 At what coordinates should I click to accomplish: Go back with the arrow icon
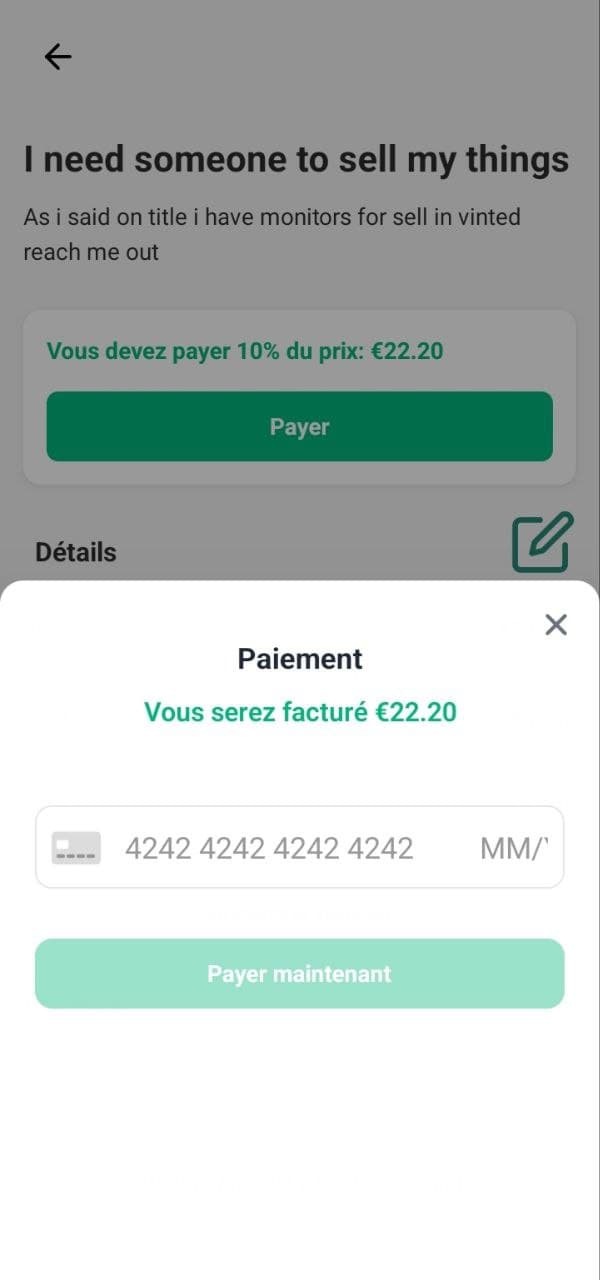coord(58,57)
